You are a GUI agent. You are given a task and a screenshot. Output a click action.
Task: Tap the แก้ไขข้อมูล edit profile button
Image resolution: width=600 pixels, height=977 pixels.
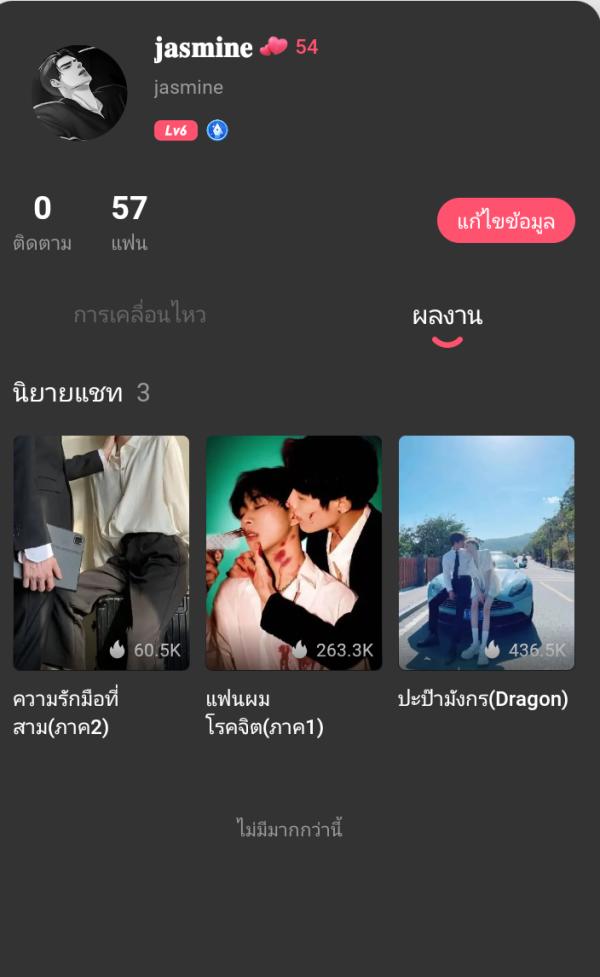506,221
